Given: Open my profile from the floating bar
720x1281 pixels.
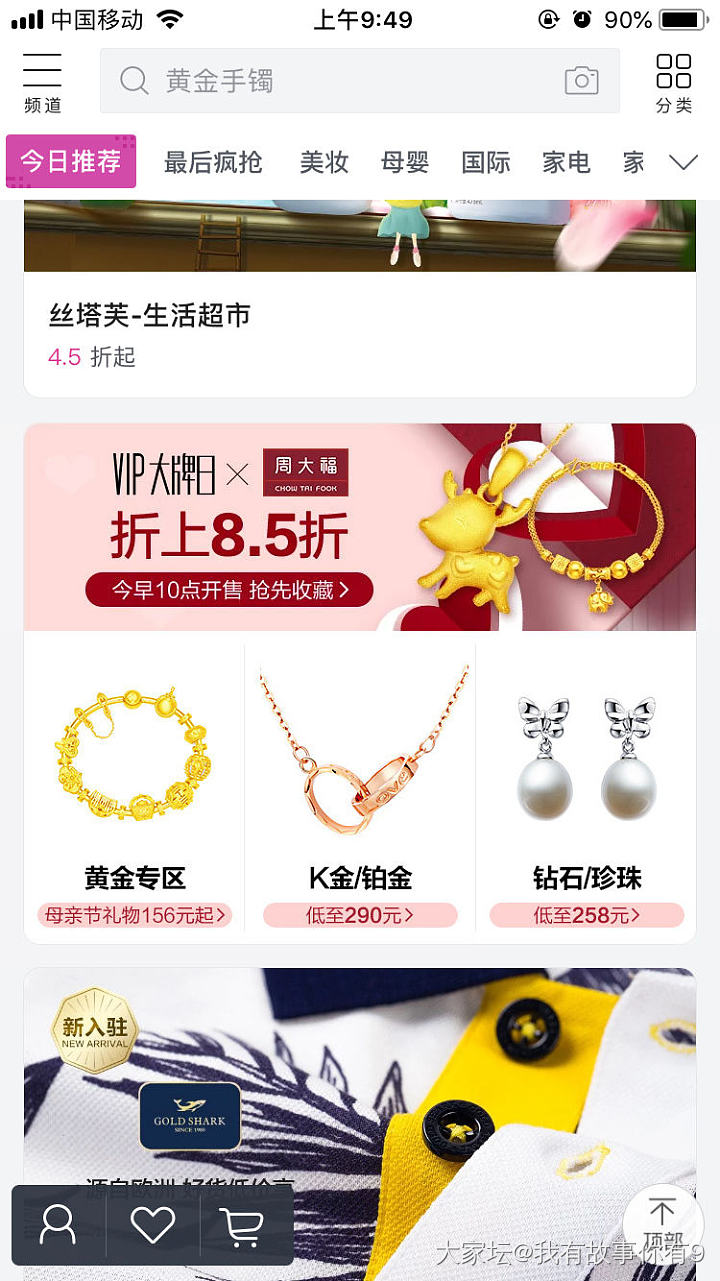Looking at the screenshot, I should (x=58, y=1225).
